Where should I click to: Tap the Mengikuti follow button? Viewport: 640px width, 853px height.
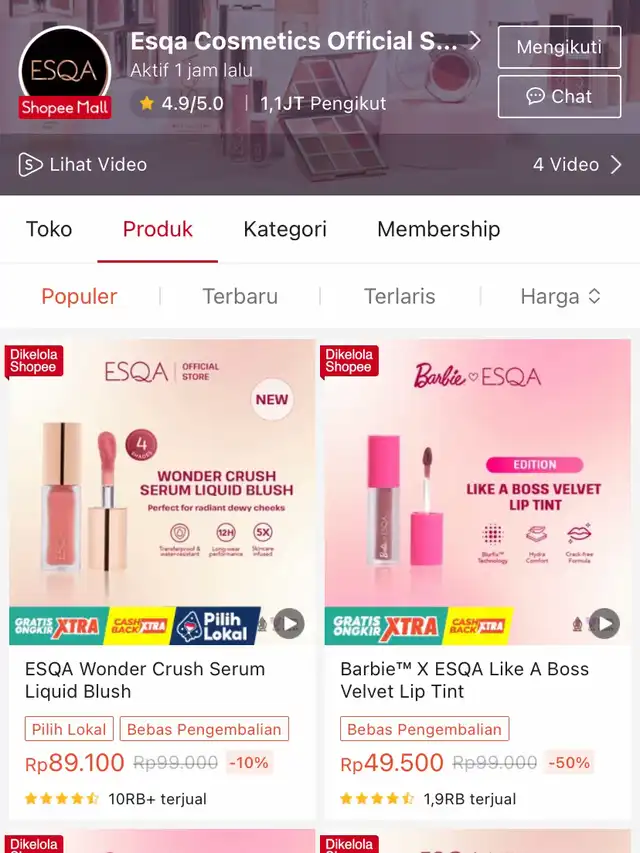(559, 47)
